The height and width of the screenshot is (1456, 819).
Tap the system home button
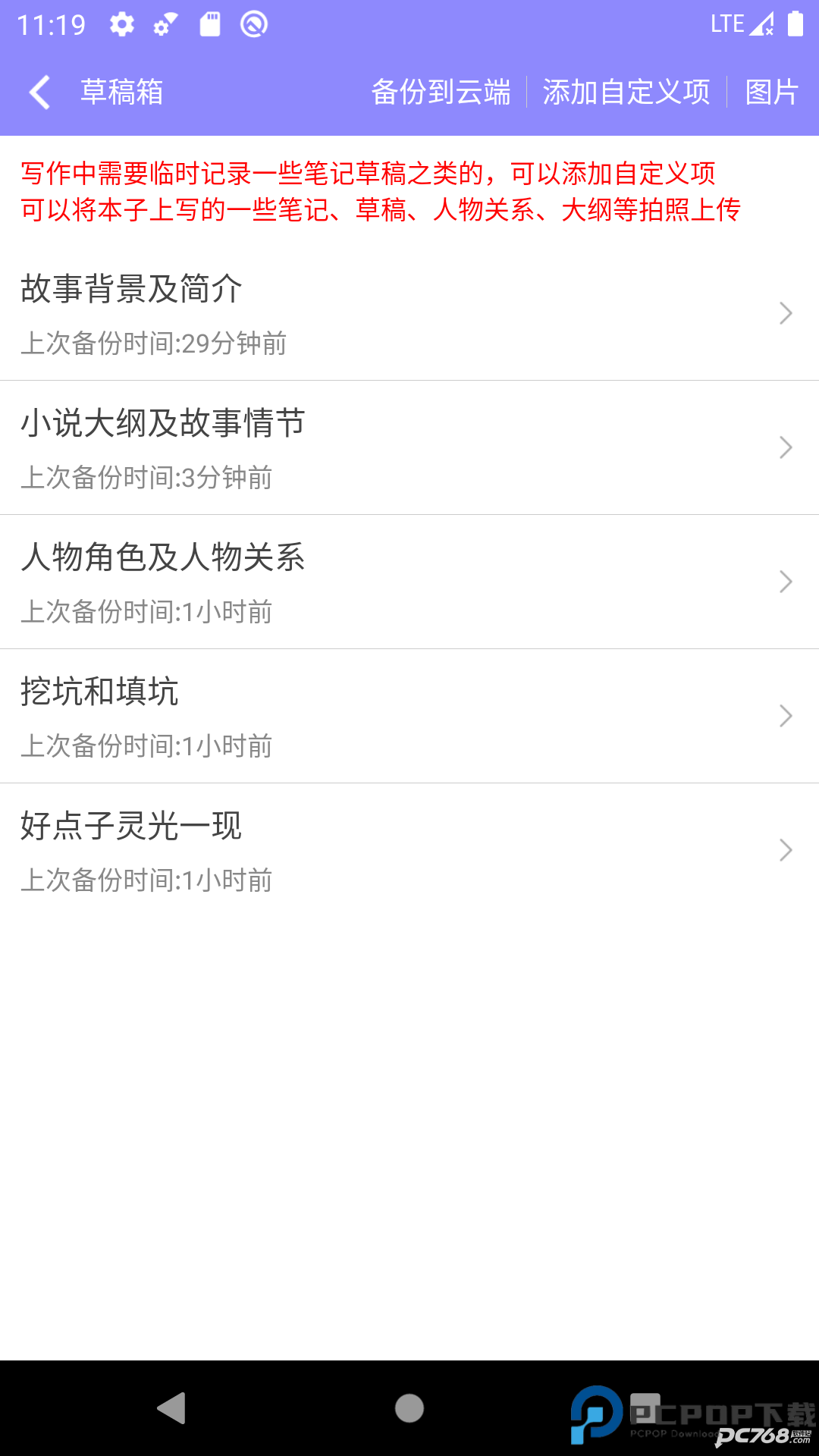click(409, 1408)
